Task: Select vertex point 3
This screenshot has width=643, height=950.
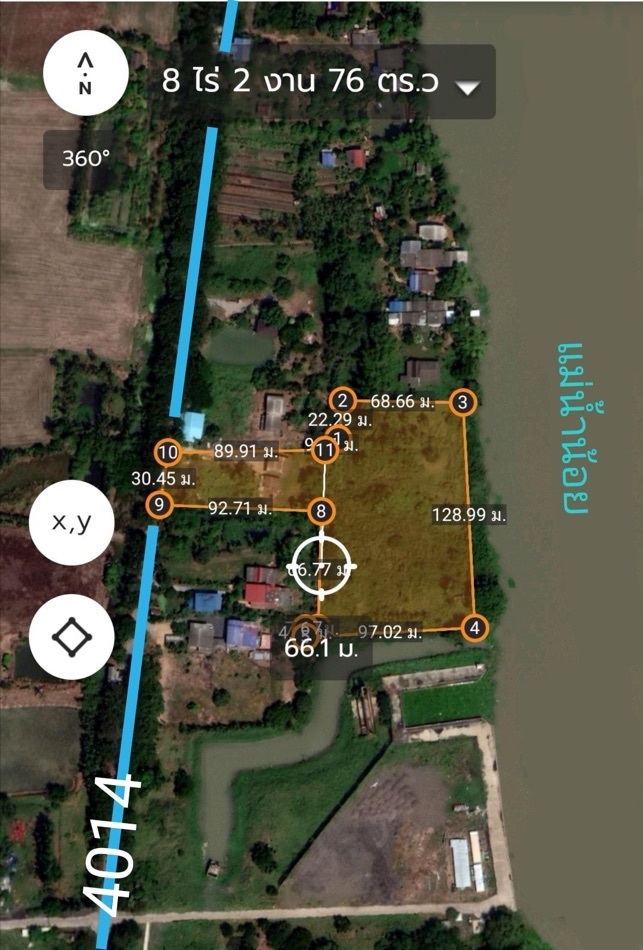Action: pyautogui.click(x=462, y=403)
